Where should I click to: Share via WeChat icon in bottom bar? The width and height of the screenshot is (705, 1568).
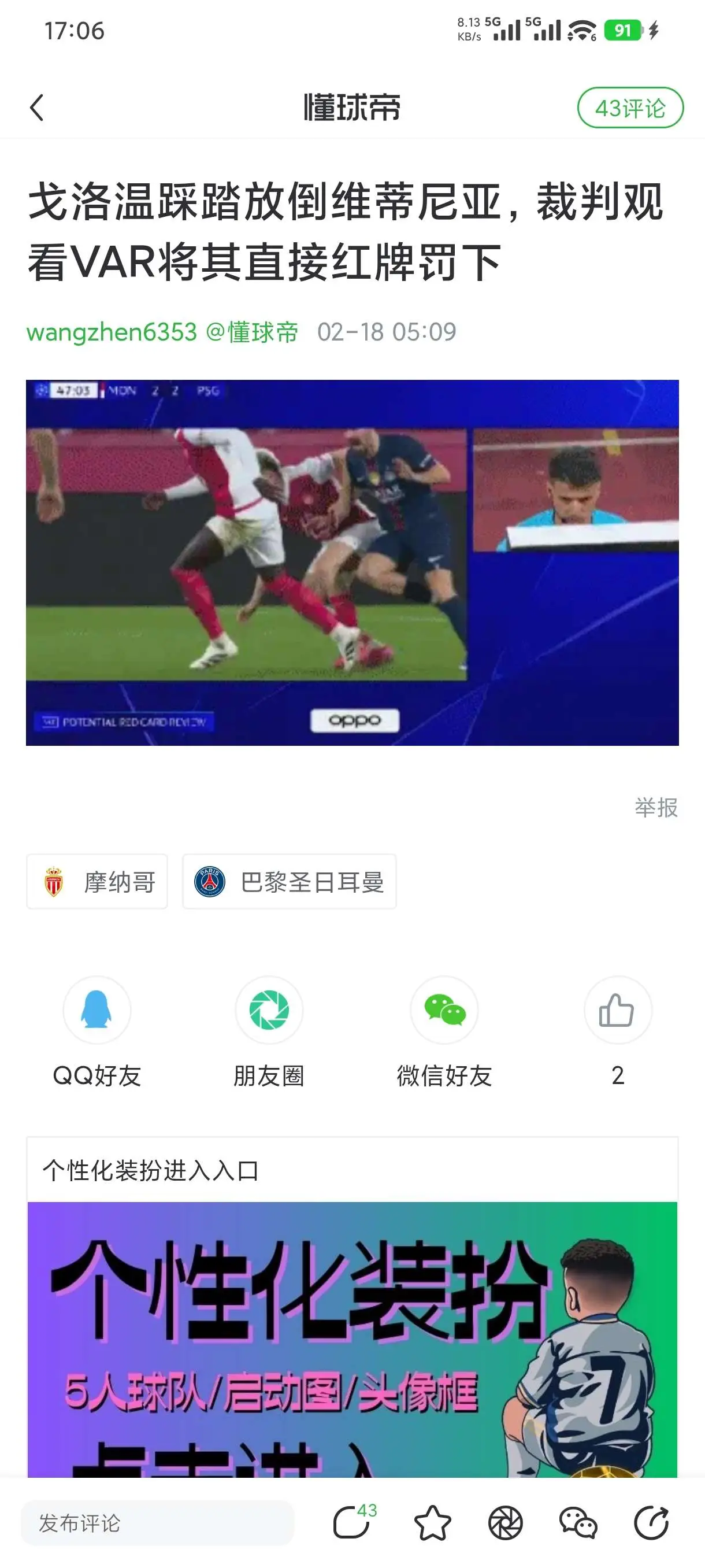pos(578,1523)
